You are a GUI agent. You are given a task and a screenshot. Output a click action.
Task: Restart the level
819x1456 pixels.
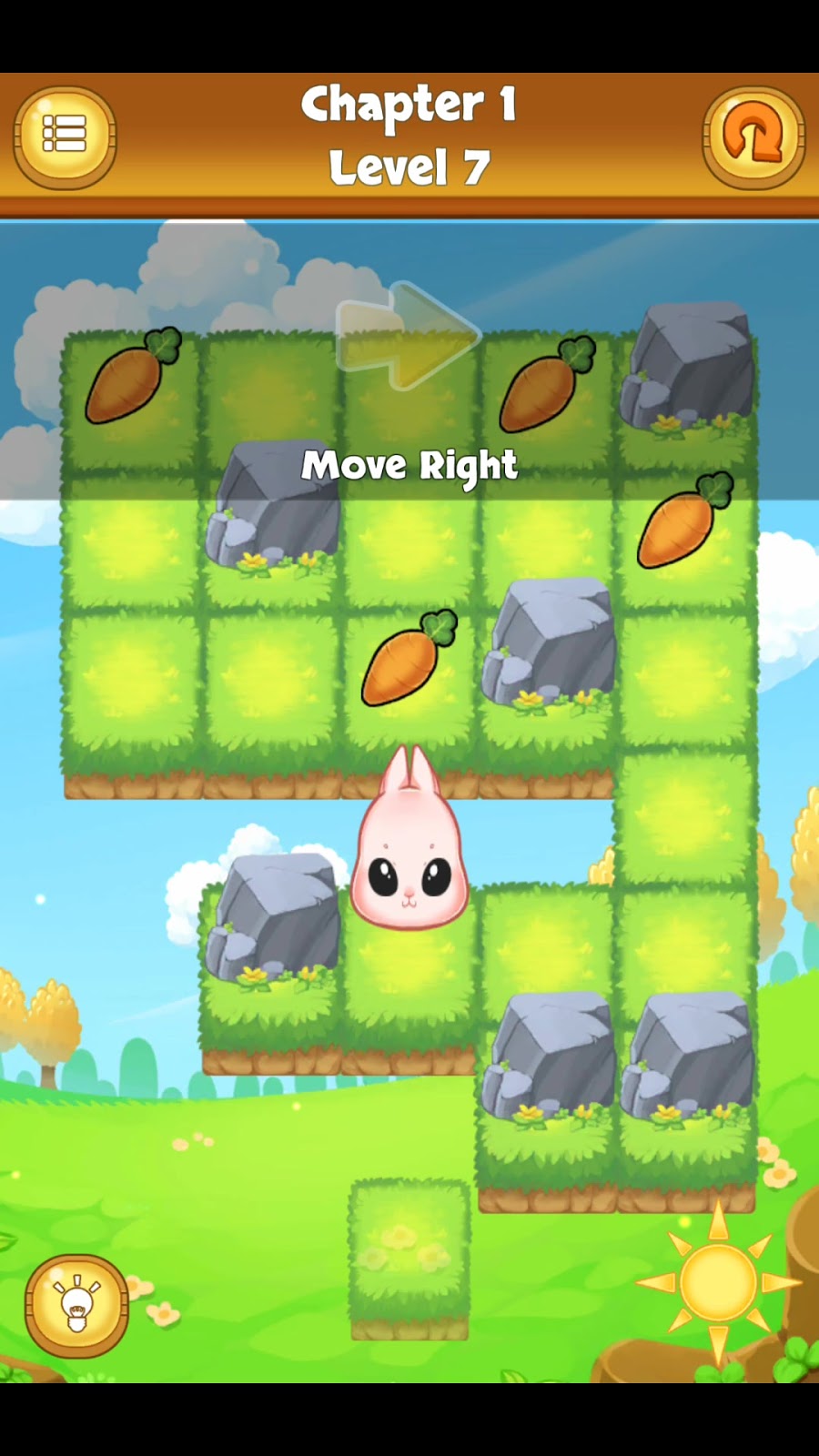click(753, 137)
